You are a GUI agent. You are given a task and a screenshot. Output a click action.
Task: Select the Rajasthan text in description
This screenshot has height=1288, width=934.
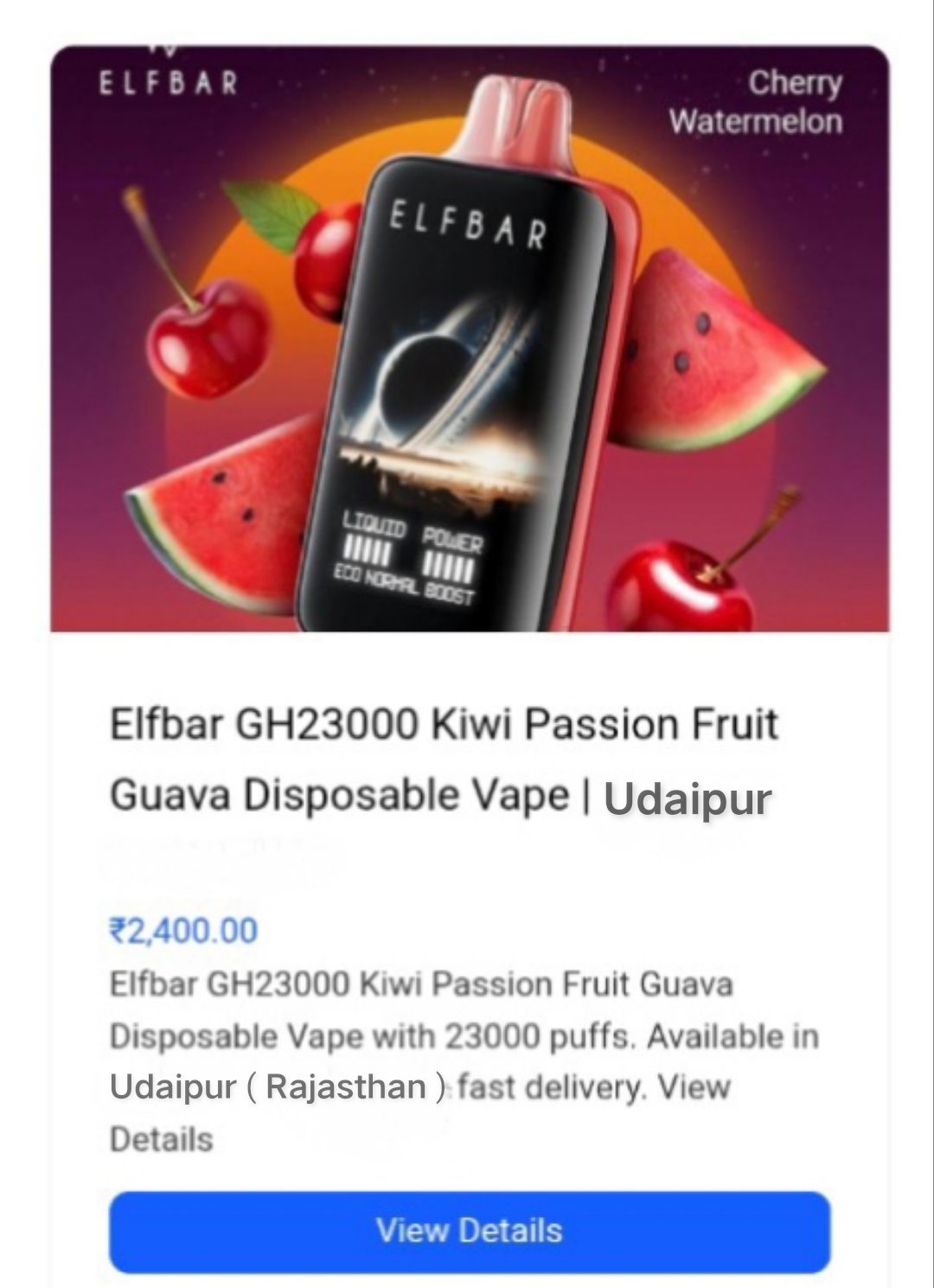point(342,1087)
